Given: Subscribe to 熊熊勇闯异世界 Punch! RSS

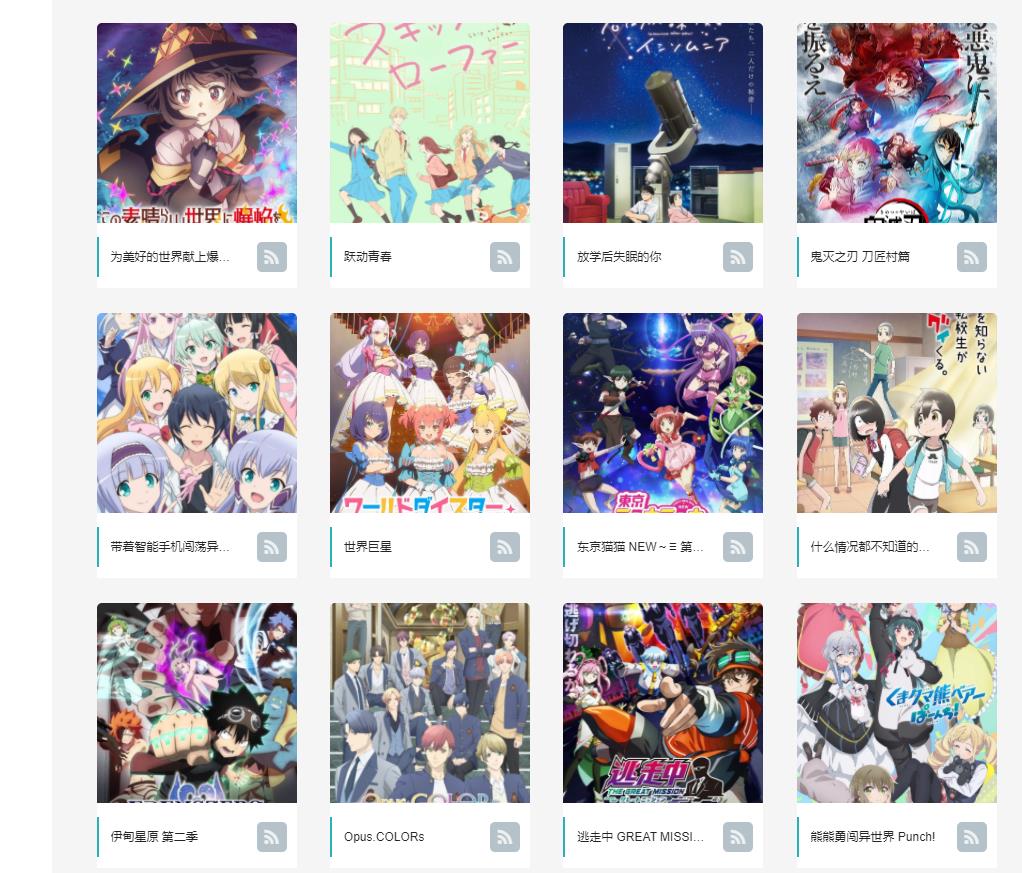Looking at the screenshot, I should coord(971,837).
